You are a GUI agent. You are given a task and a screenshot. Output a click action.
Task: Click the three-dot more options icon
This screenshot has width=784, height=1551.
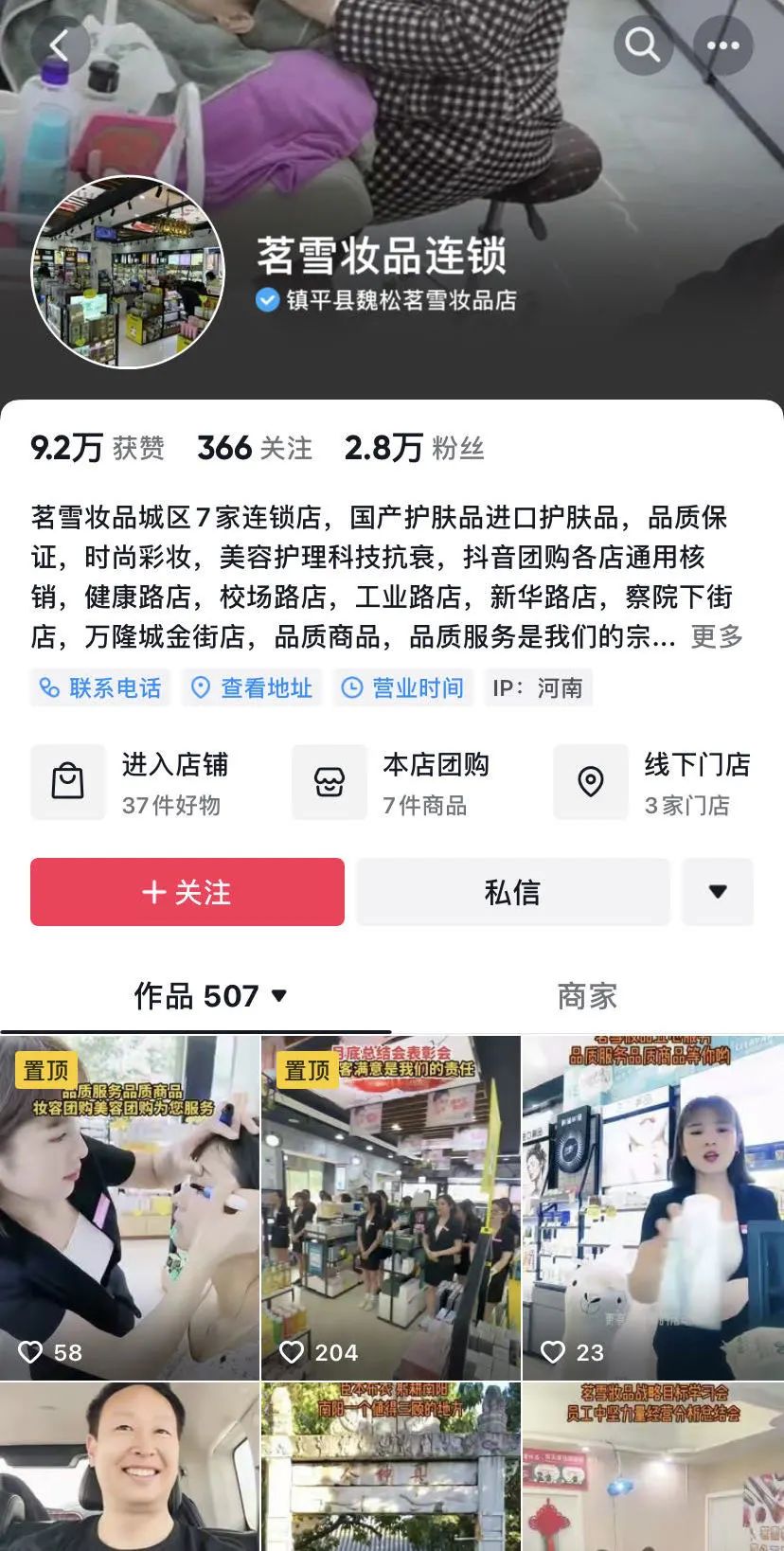point(724,45)
